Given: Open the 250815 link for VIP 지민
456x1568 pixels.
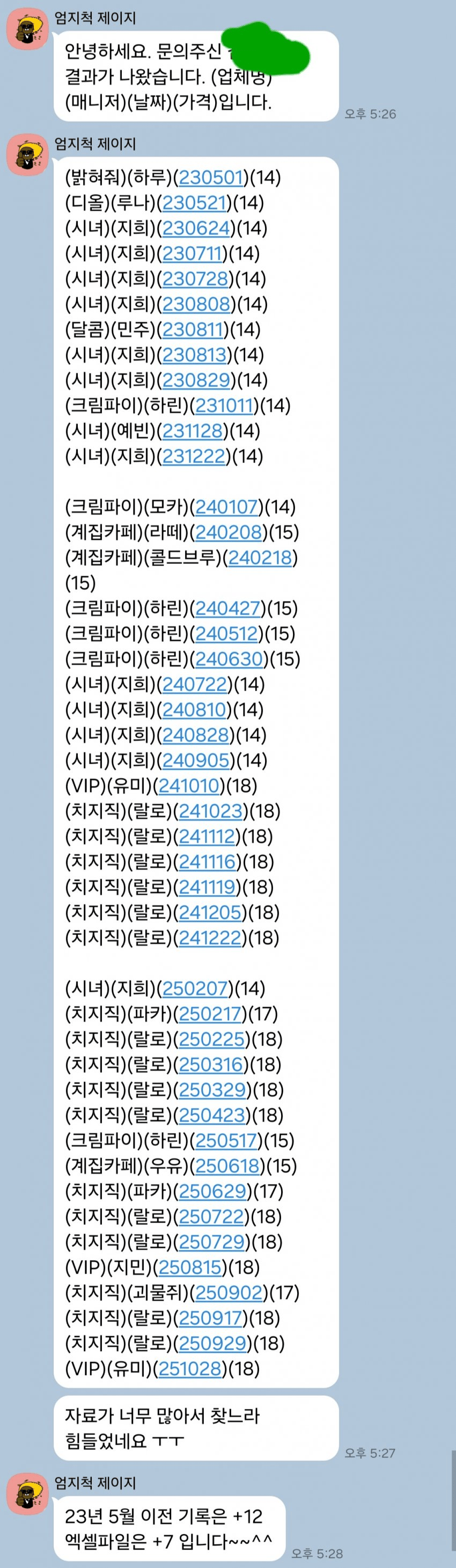Looking at the screenshot, I should point(189,1268).
